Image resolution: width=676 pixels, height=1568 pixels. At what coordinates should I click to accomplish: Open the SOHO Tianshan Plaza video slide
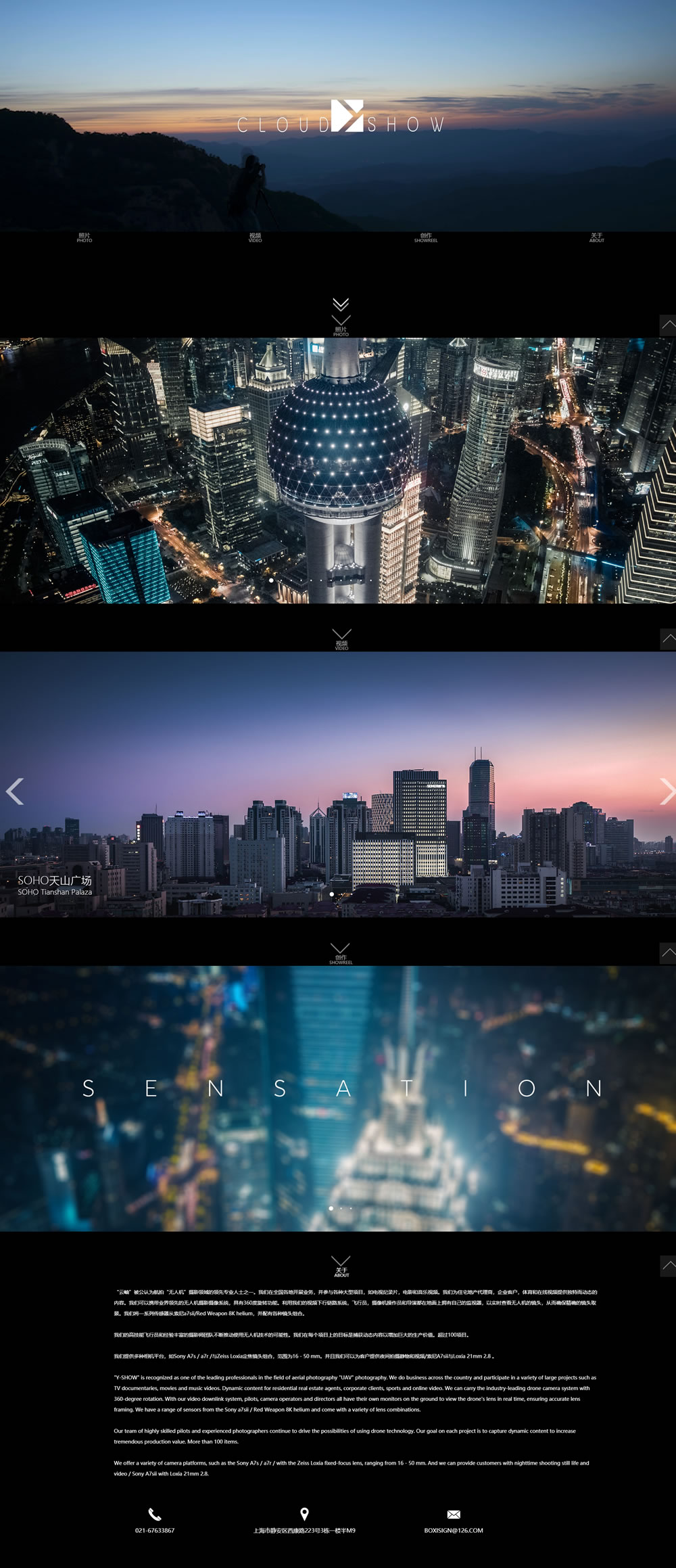[55, 885]
